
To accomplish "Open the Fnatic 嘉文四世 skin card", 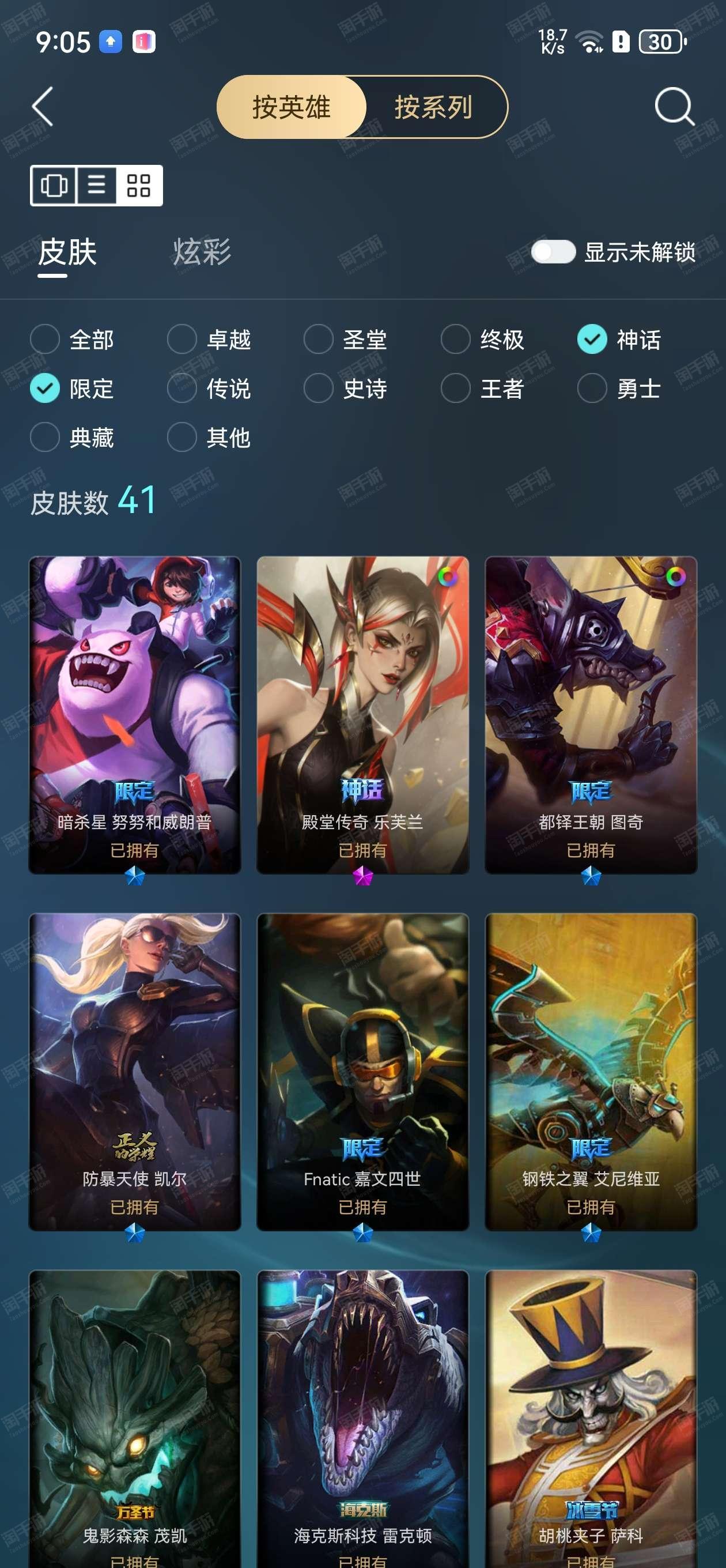I will pyautogui.click(x=362, y=1072).
